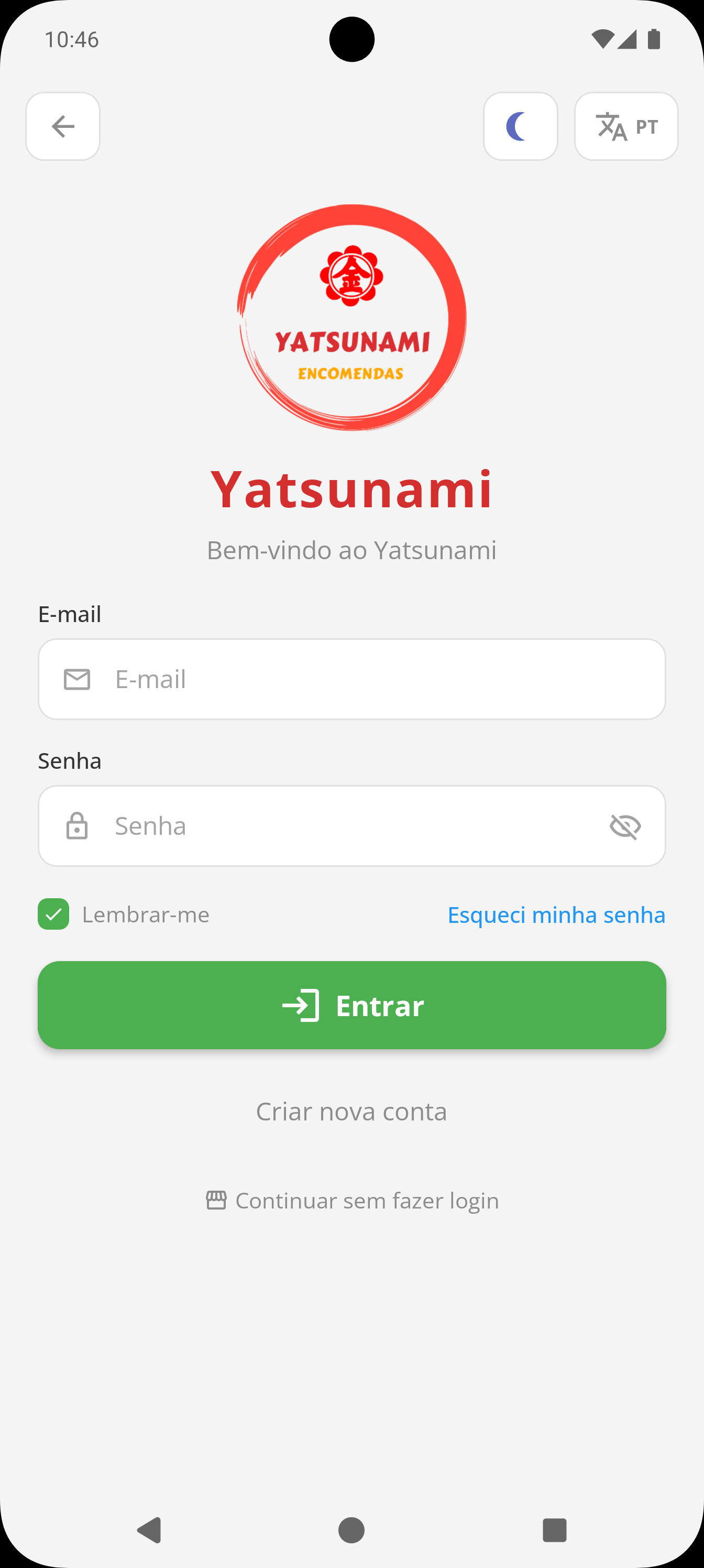The width and height of the screenshot is (704, 1568).
Task: Click the store icon next to Continuar
Action: 217,1200
